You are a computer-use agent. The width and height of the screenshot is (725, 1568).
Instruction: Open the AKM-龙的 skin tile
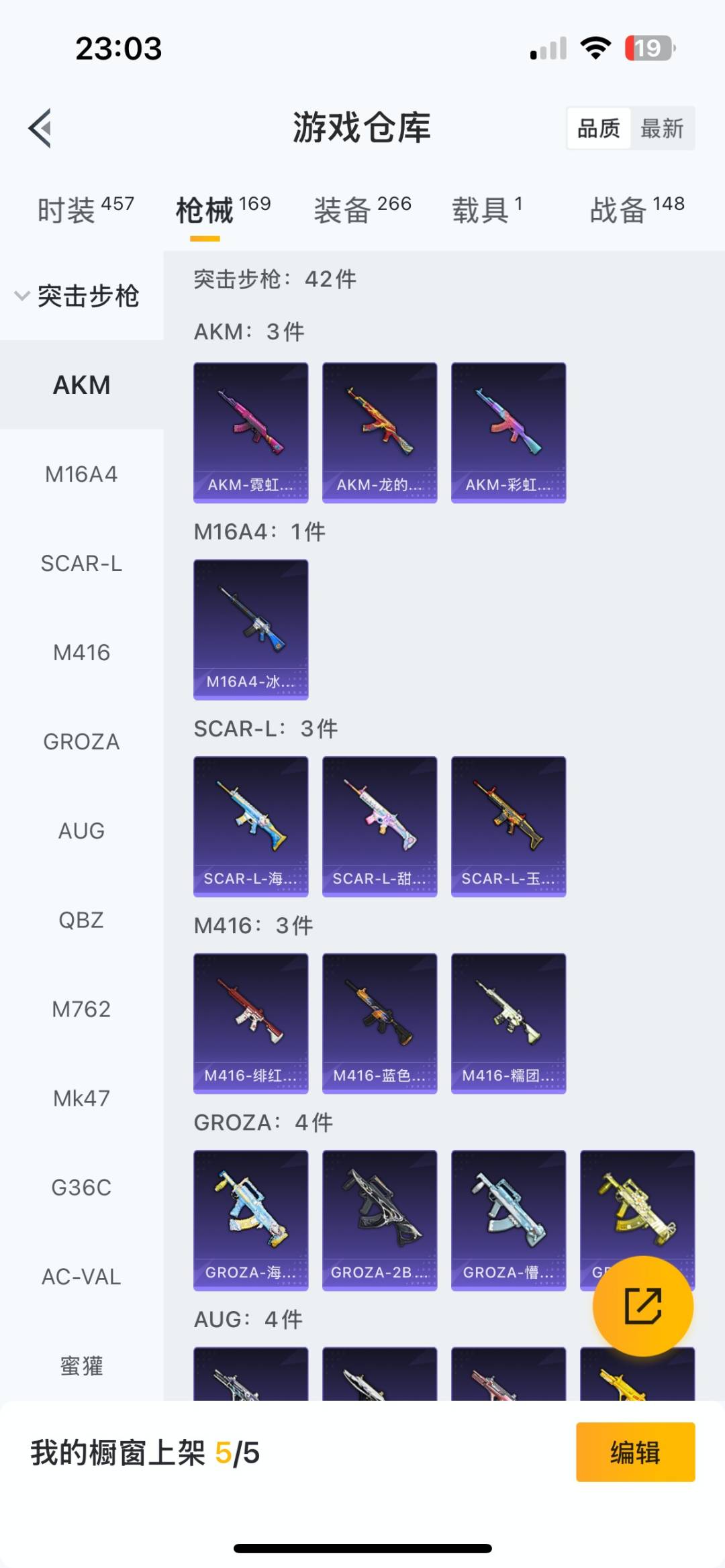(x=380, y=433)
